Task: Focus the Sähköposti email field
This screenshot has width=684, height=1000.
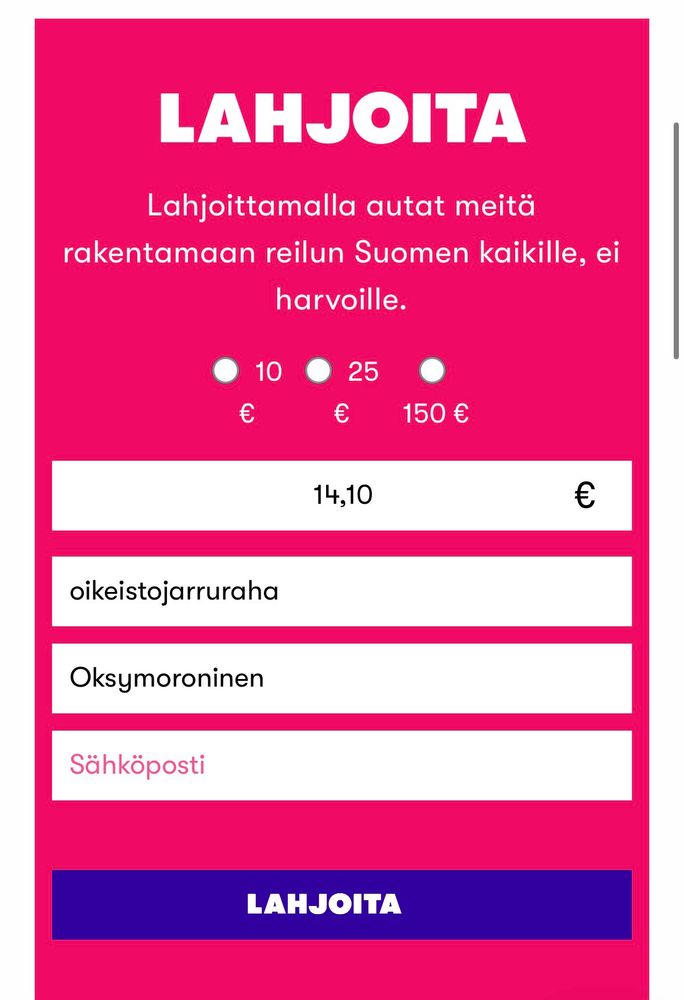Action: click(x=342, y=765)
